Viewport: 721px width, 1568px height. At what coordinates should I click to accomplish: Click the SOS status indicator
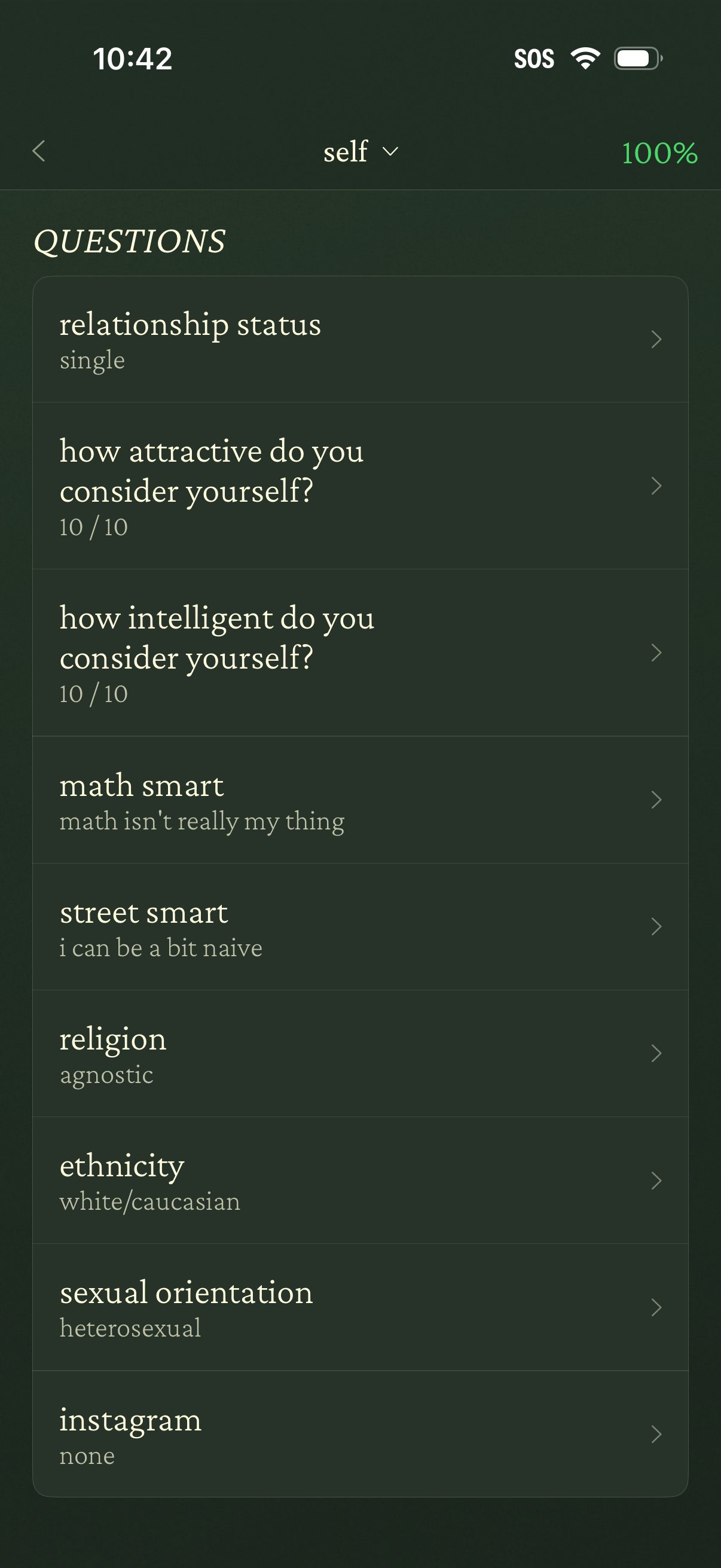(534, 58)
